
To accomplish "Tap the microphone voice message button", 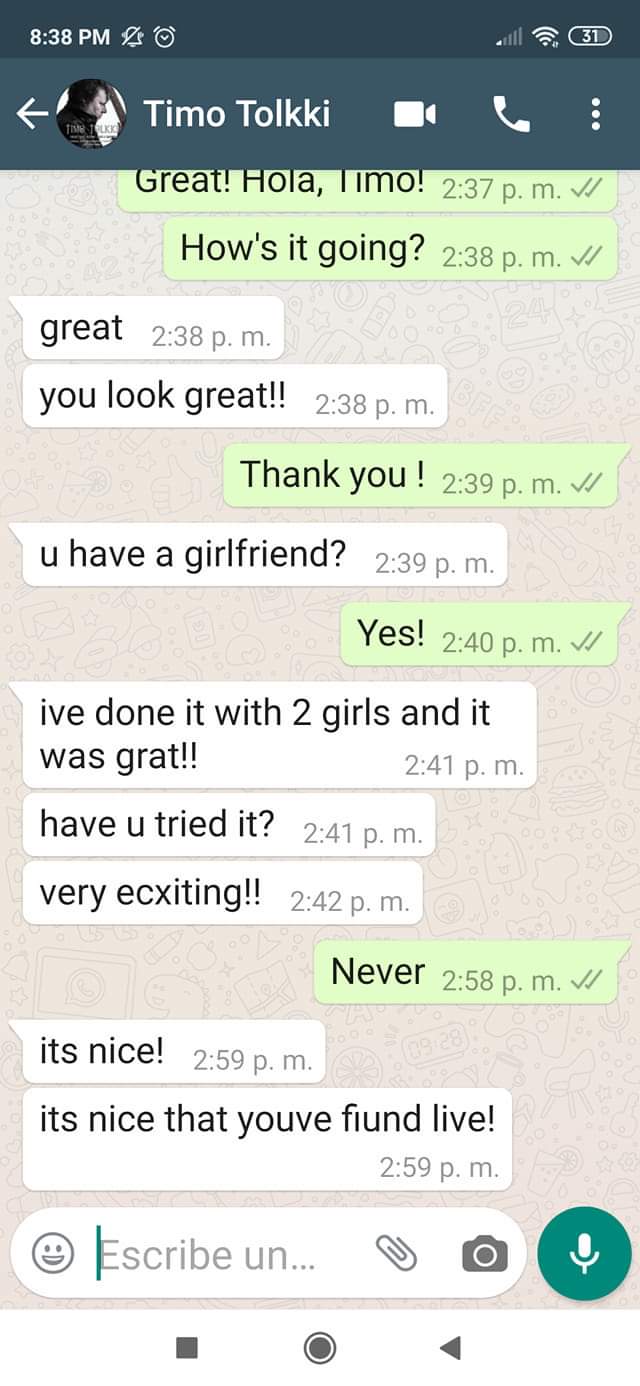I will [584, 1253].
